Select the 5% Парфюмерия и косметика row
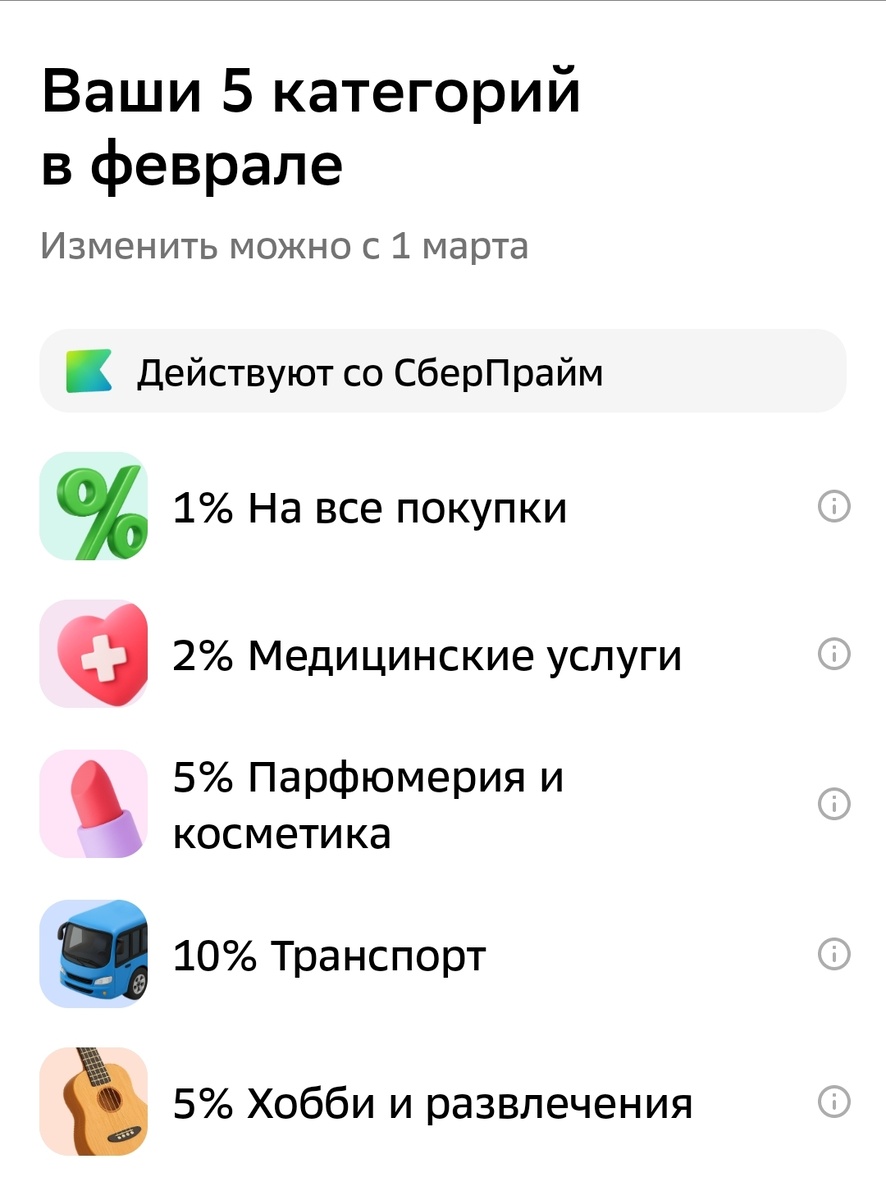The width and height of the screenshot is (886, 1200). [400, 804]
